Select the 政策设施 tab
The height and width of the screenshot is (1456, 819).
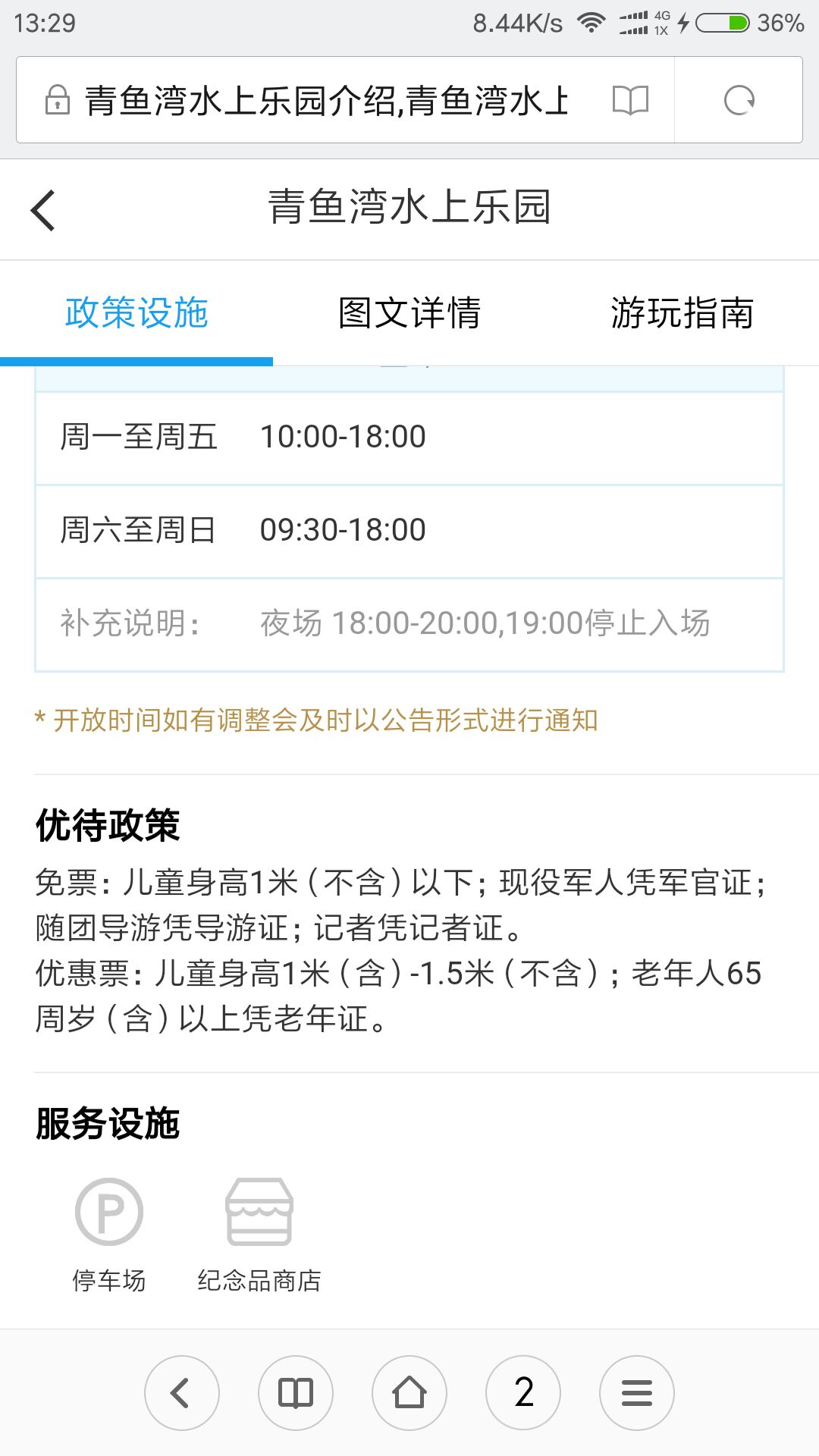tap(136, 313)
